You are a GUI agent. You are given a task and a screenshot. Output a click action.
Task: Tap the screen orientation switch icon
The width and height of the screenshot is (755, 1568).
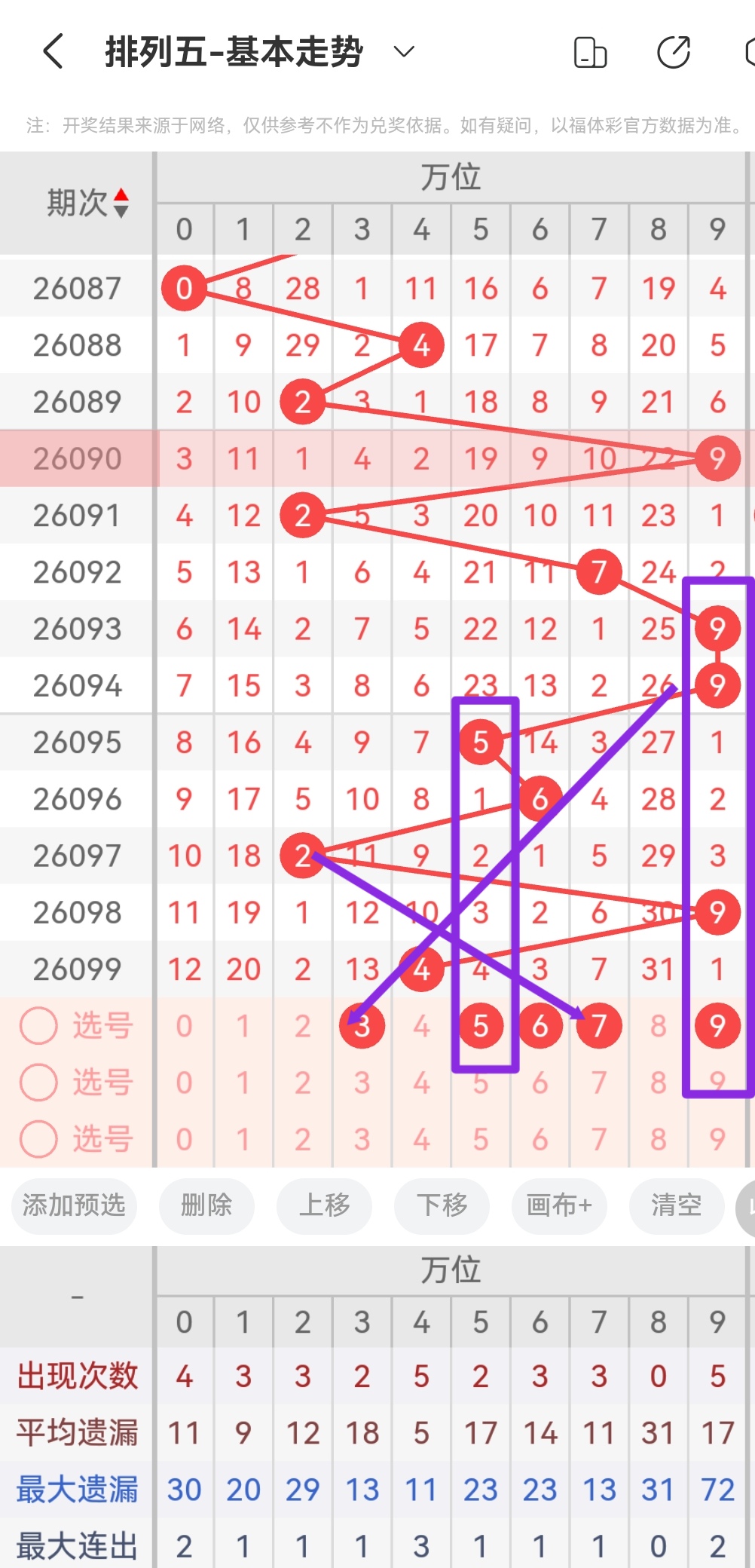point(590,52)
